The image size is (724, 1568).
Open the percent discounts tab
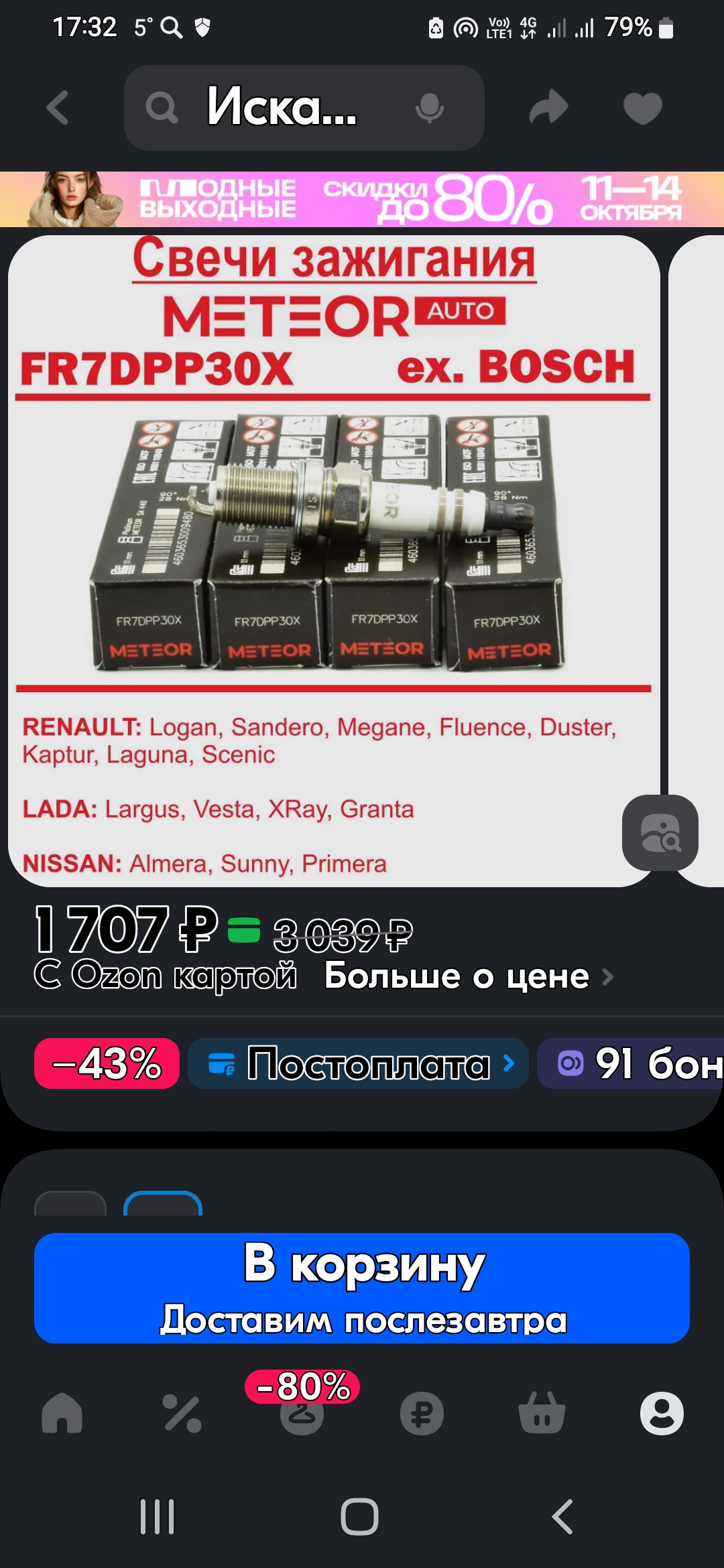click(x=182, y=1413)
